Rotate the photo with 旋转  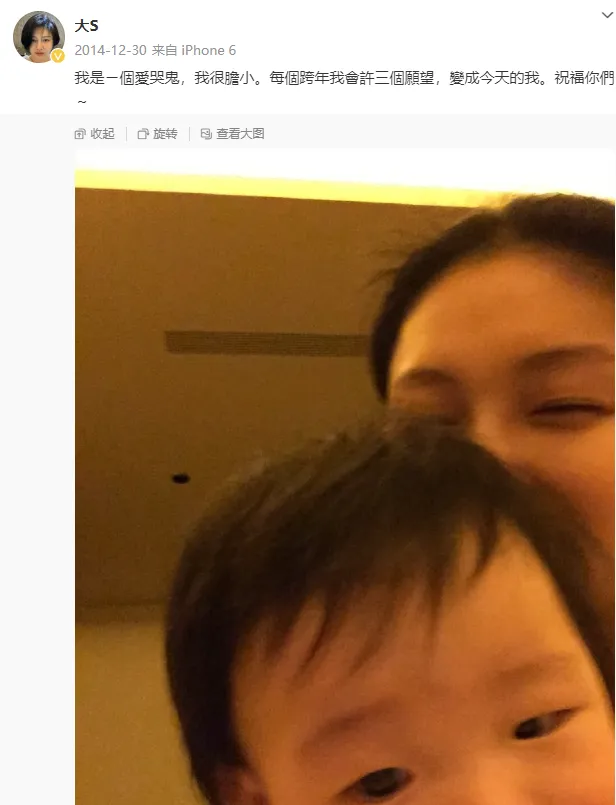158,134
